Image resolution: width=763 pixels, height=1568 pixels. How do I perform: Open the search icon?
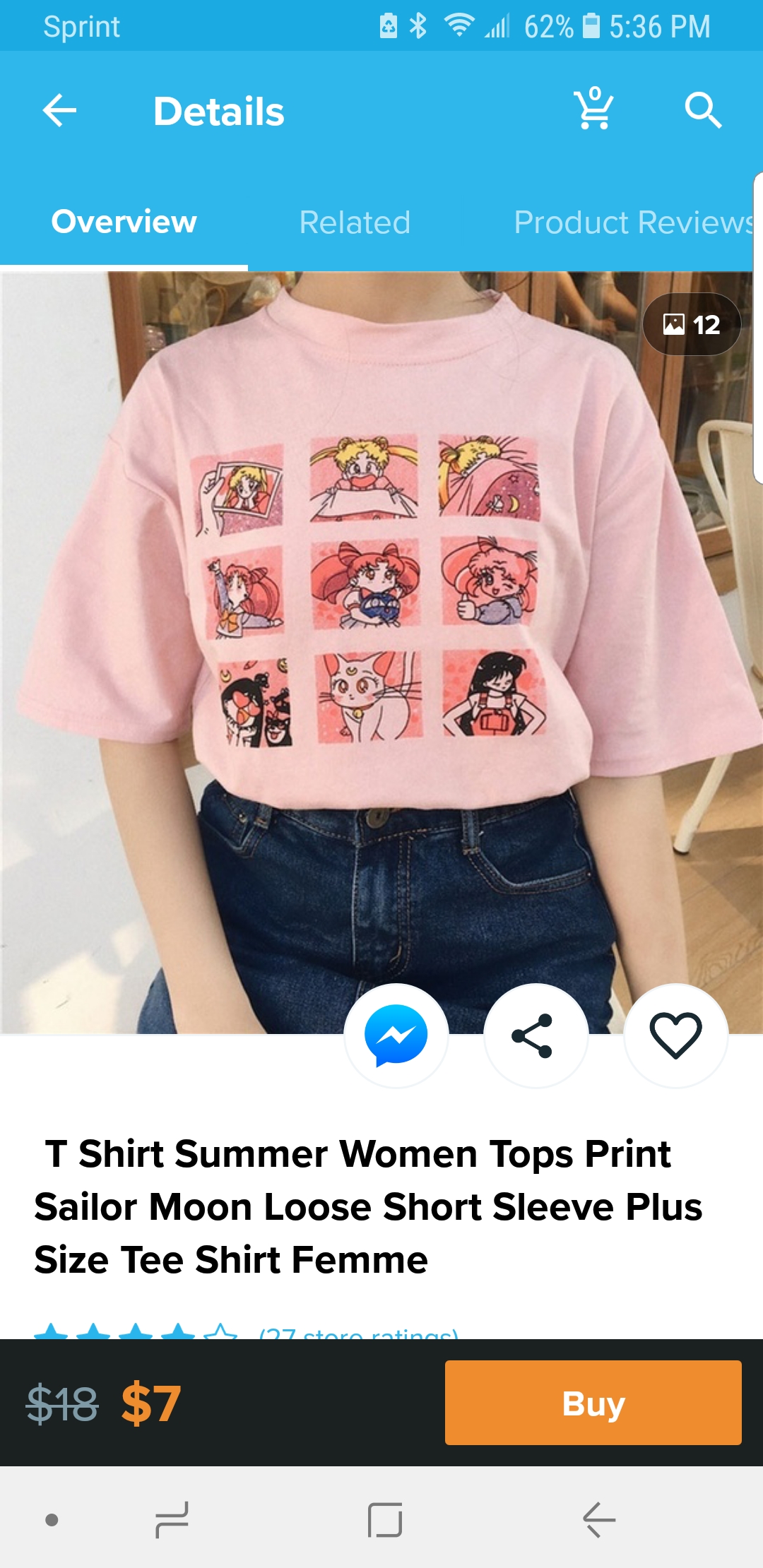703,110
